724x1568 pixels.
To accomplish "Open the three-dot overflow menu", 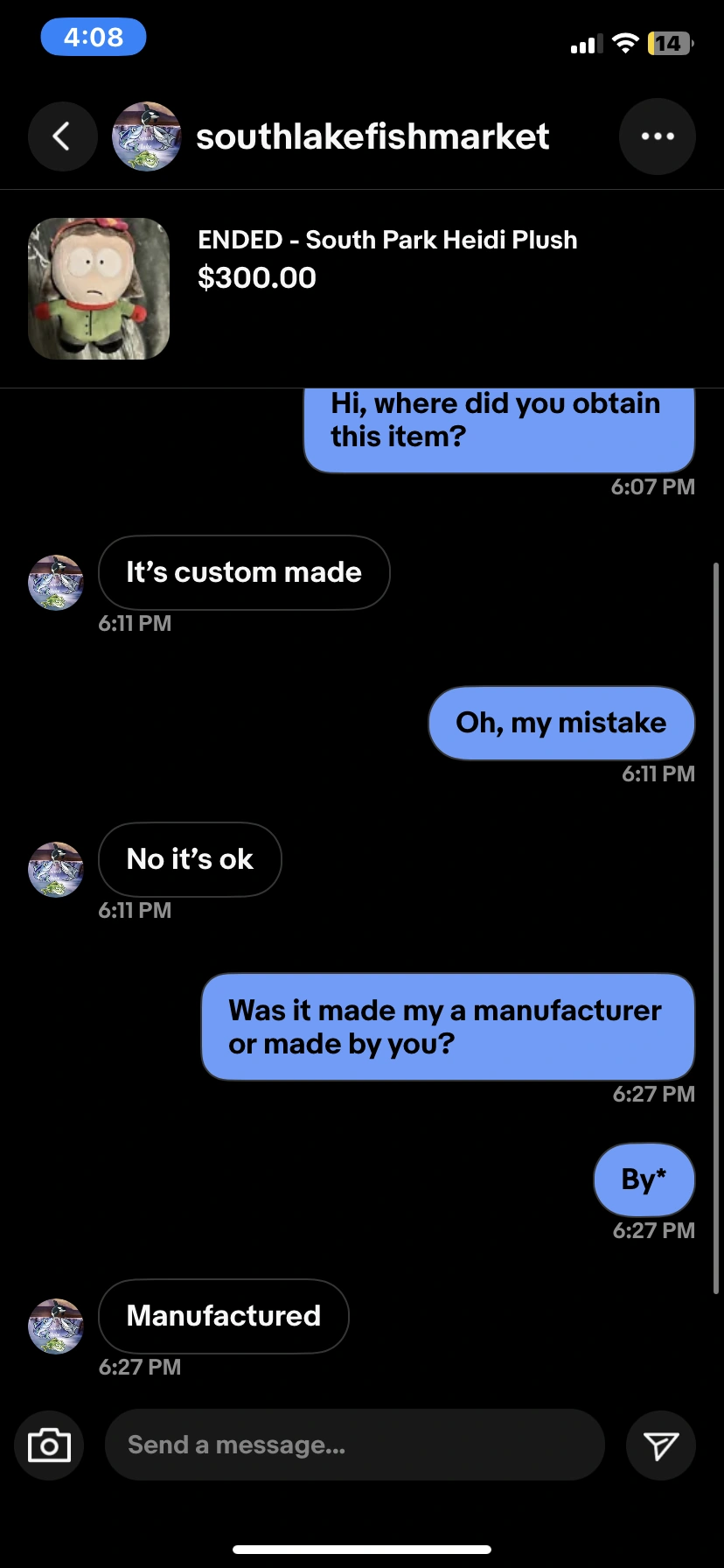I will click(x=658, y=136).
